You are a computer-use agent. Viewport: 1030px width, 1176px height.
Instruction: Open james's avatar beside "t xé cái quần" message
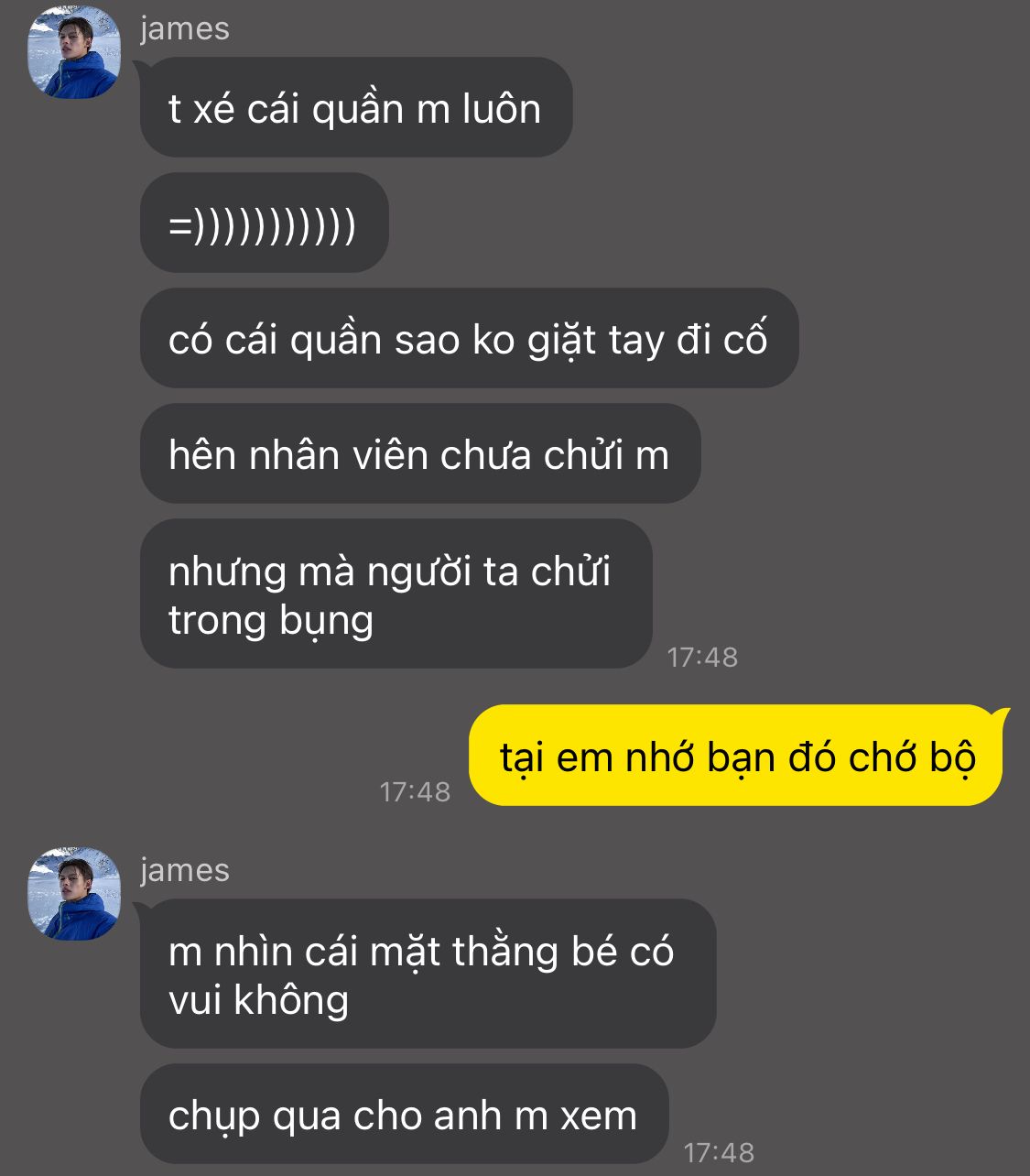[74, 52]
